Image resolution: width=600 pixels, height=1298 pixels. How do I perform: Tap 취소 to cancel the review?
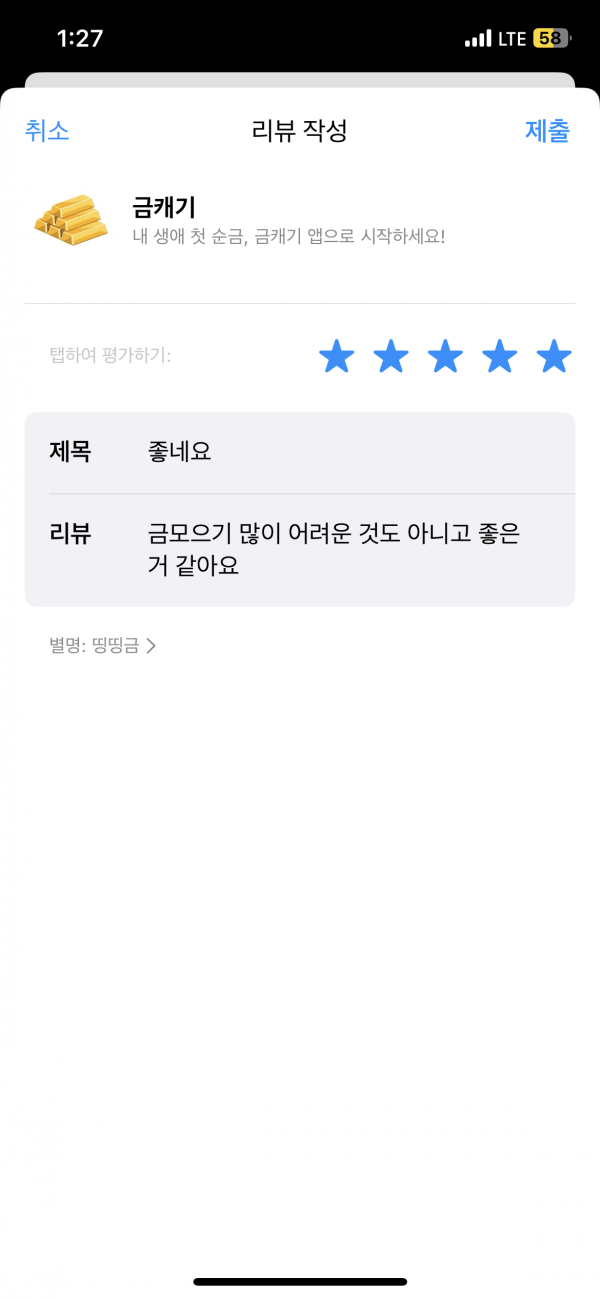47,131
